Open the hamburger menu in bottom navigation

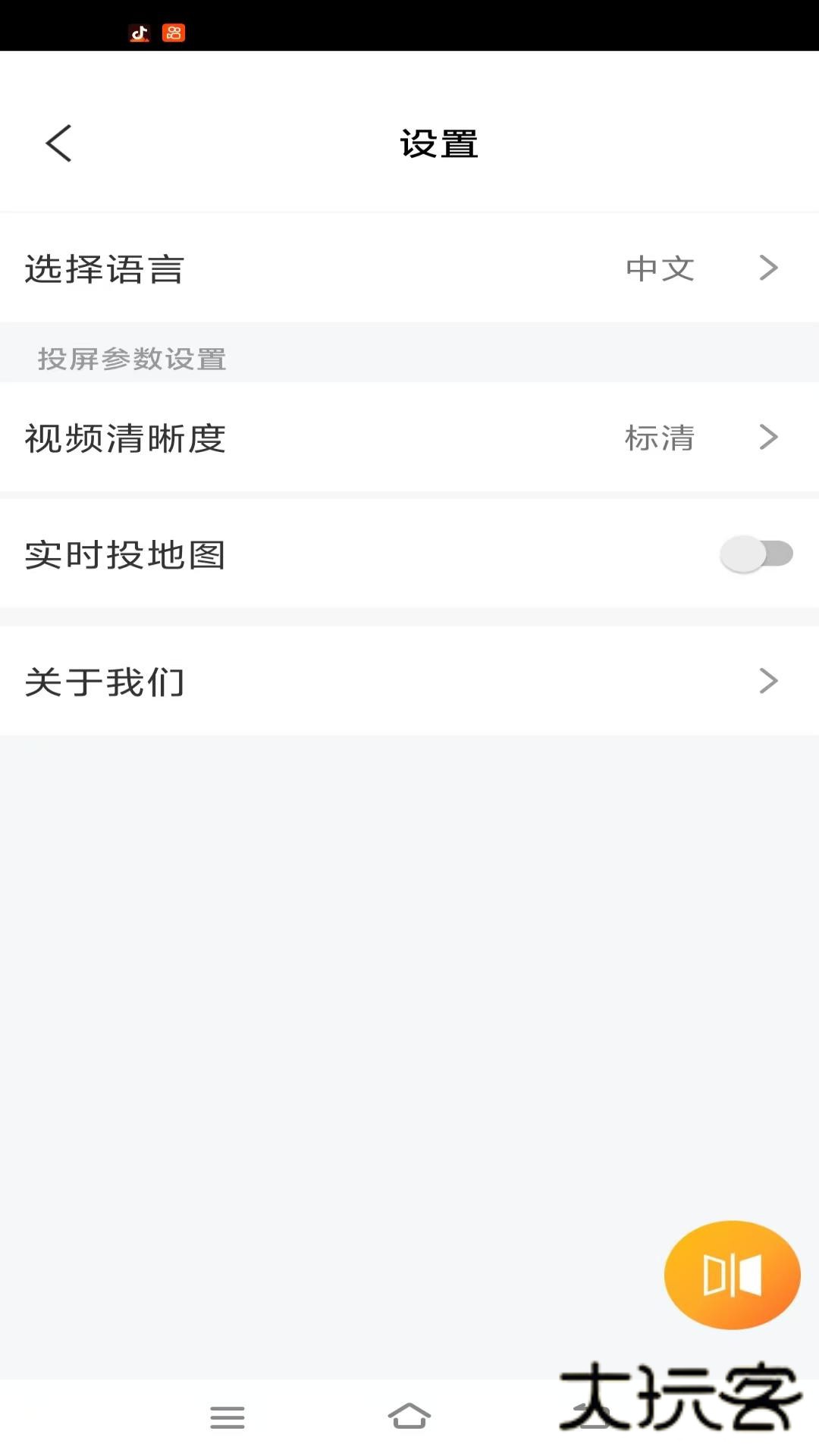click(227, 1417)
